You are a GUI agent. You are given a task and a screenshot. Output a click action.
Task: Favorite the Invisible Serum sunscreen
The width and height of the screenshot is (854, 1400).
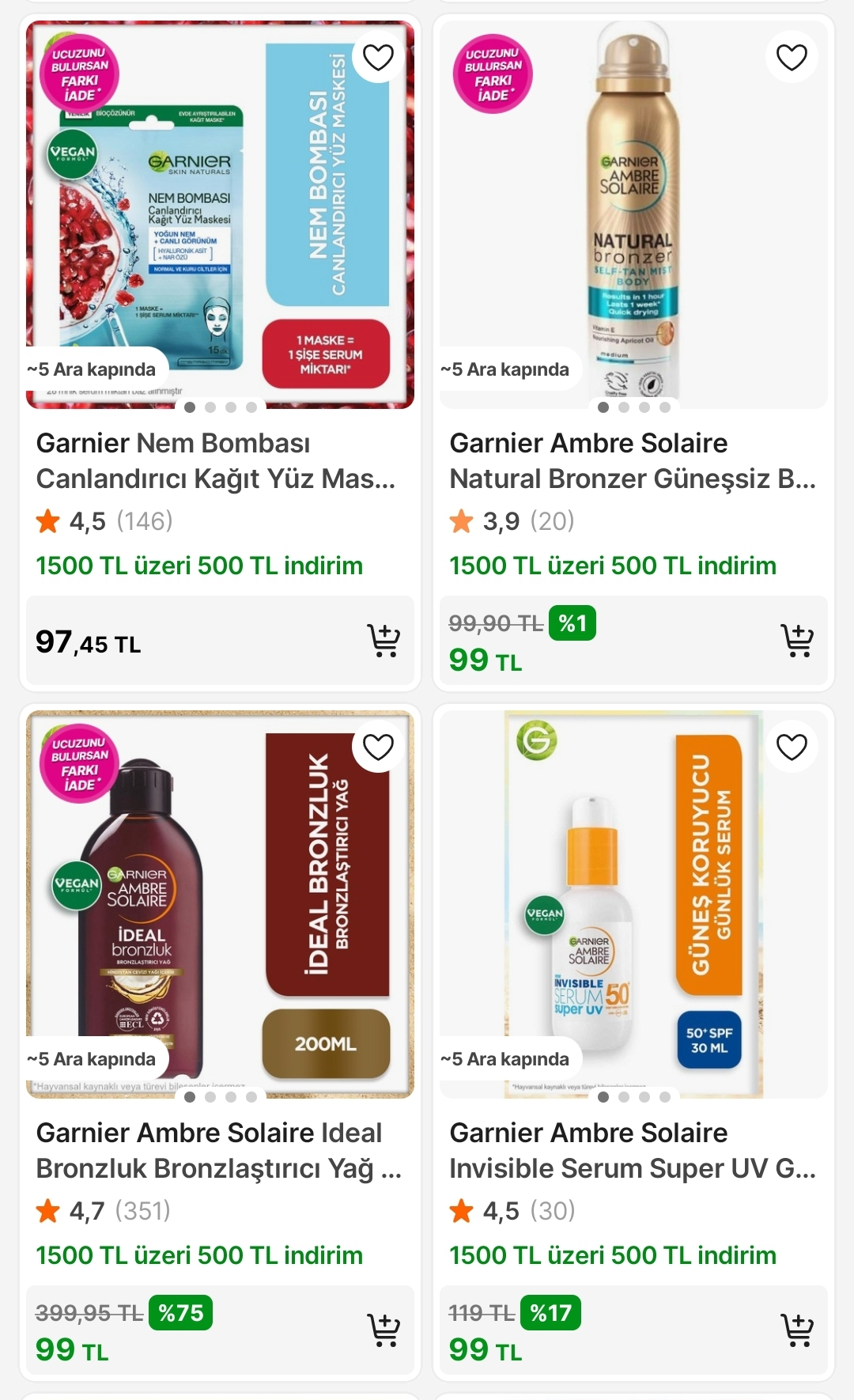(791, 745)
